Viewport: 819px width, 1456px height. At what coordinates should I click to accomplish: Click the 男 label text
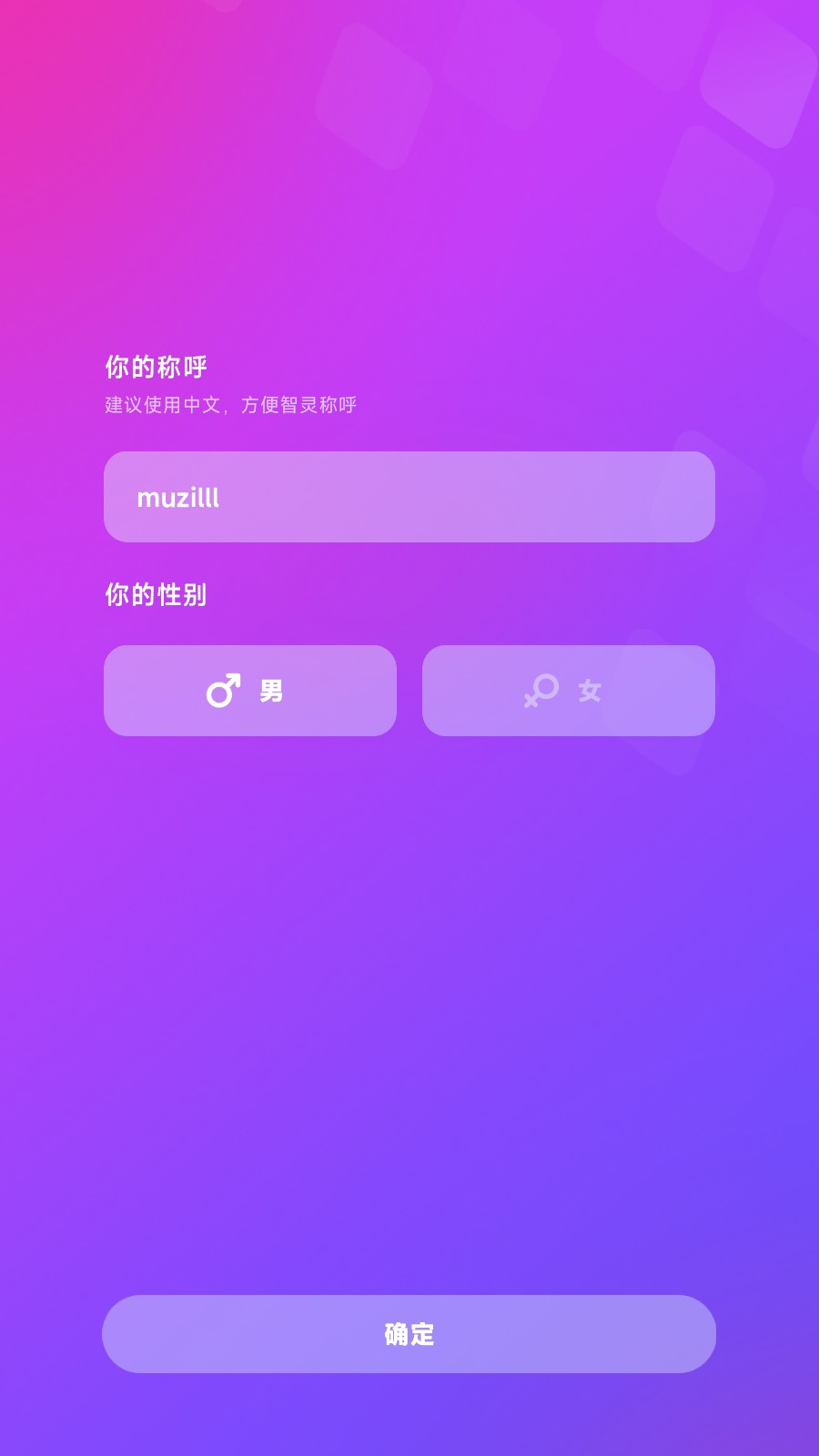click(x=270, y=692)
